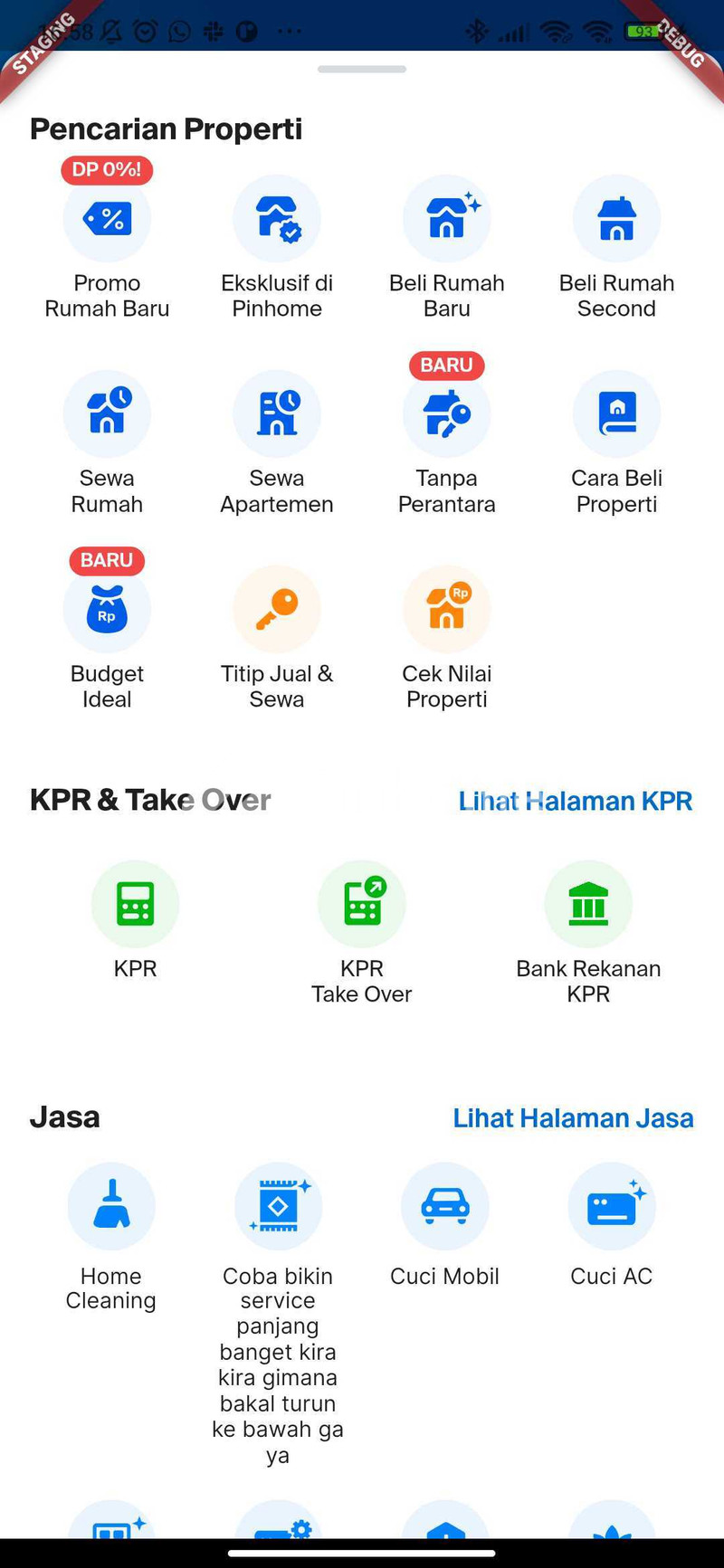View Cara Beli Properti guide
Image resolution: width=724 pixels, height=1568 pixels.
coord(616,414)
